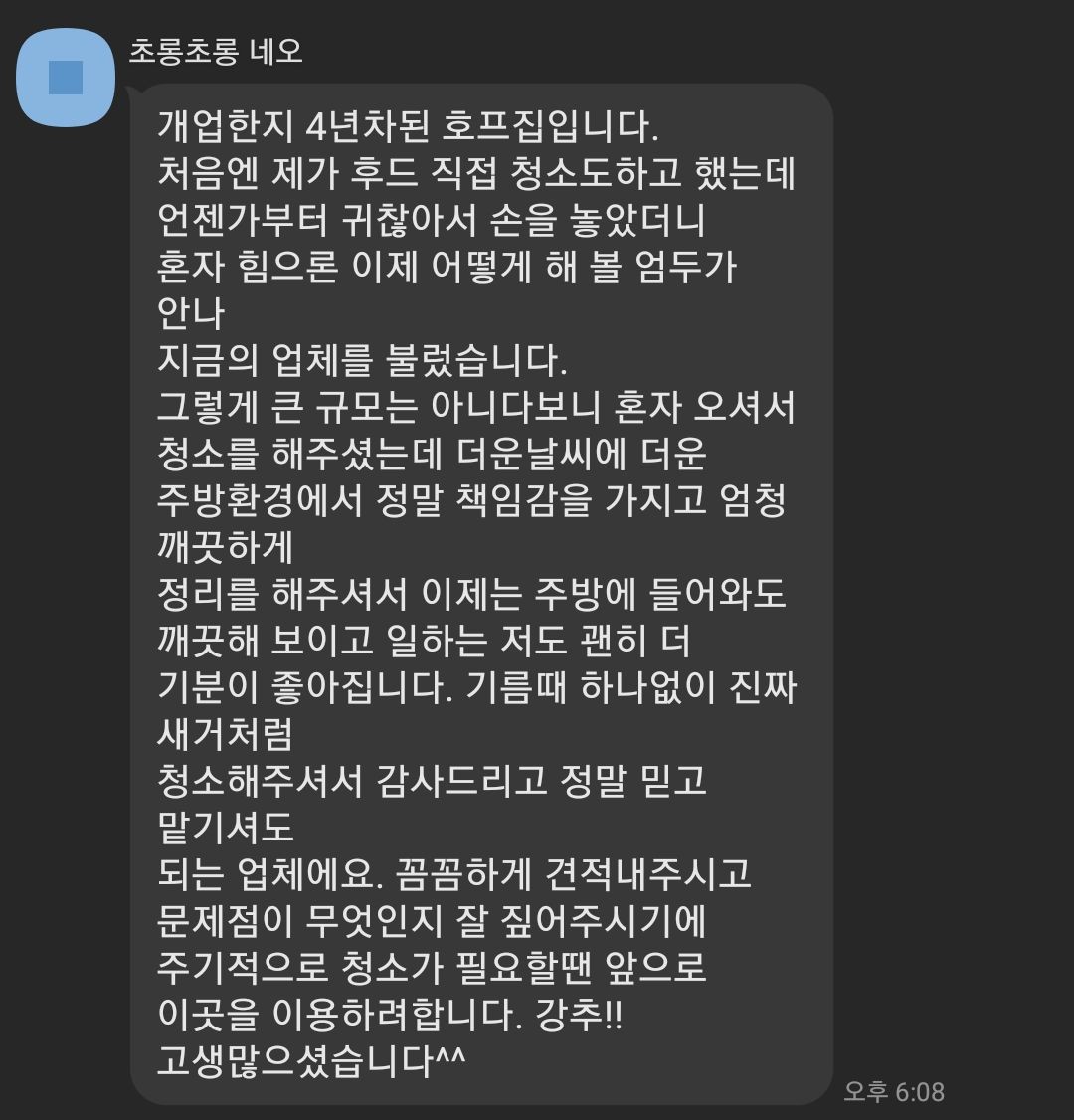Open 초롱초롱 네오's profile picture

[67, 78]
